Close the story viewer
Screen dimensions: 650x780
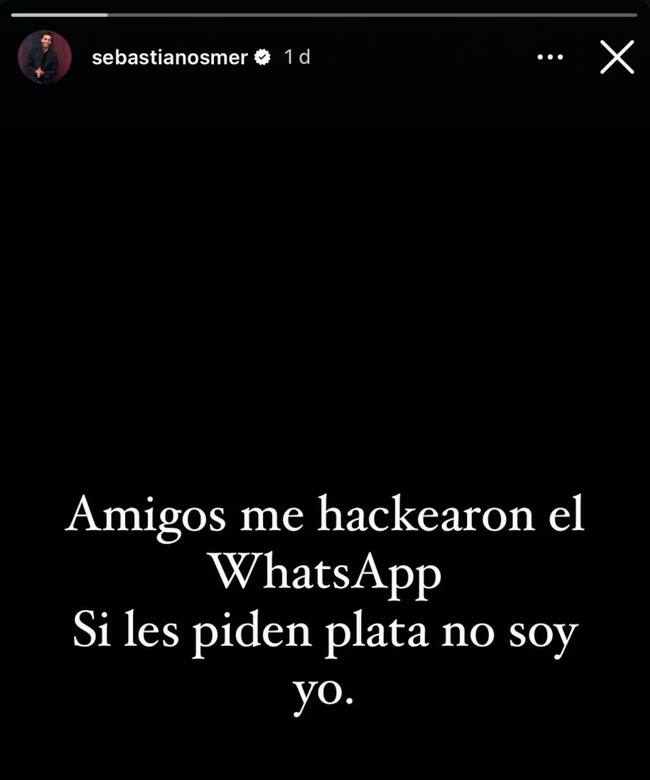[x=616, y=58]
